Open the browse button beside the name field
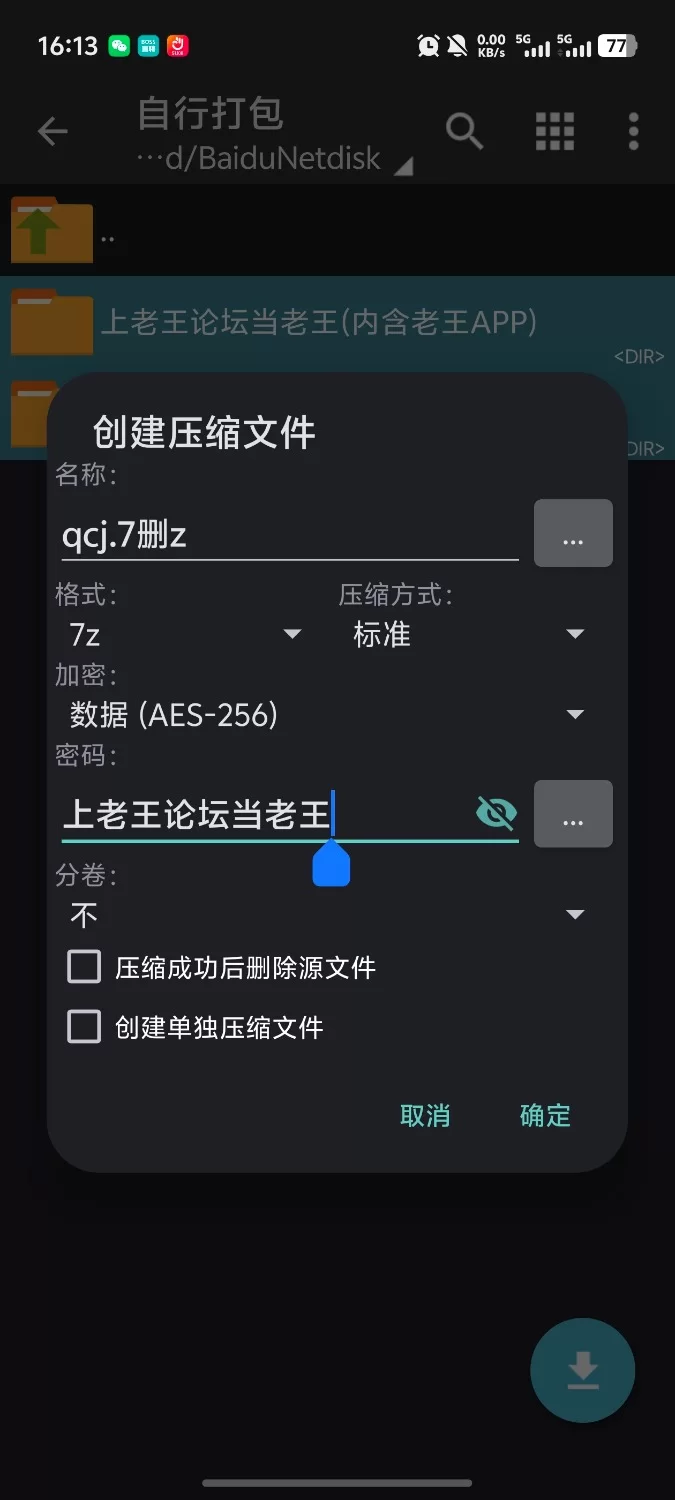Screen dimensions: 675x1500 [573, 534]
